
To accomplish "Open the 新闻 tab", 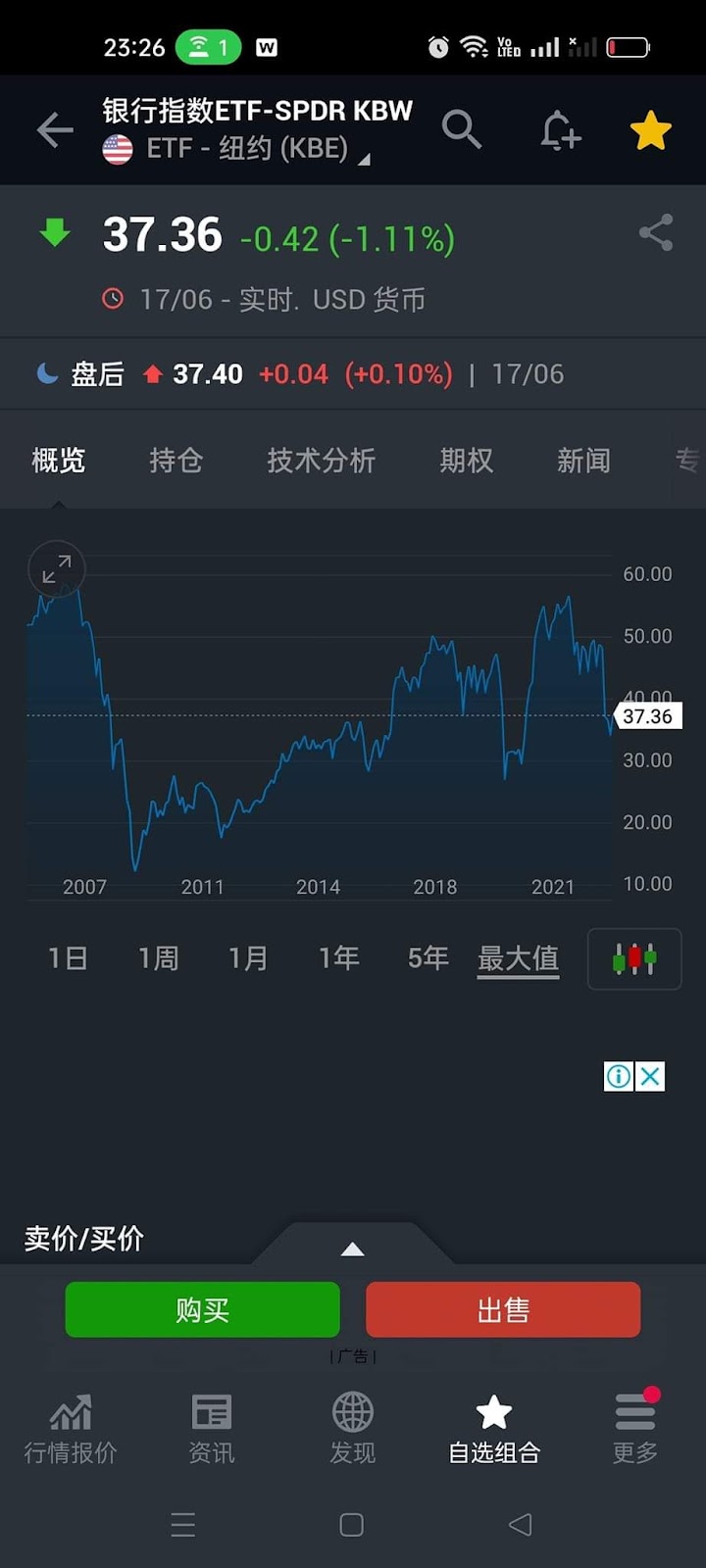I will (583, 460).
